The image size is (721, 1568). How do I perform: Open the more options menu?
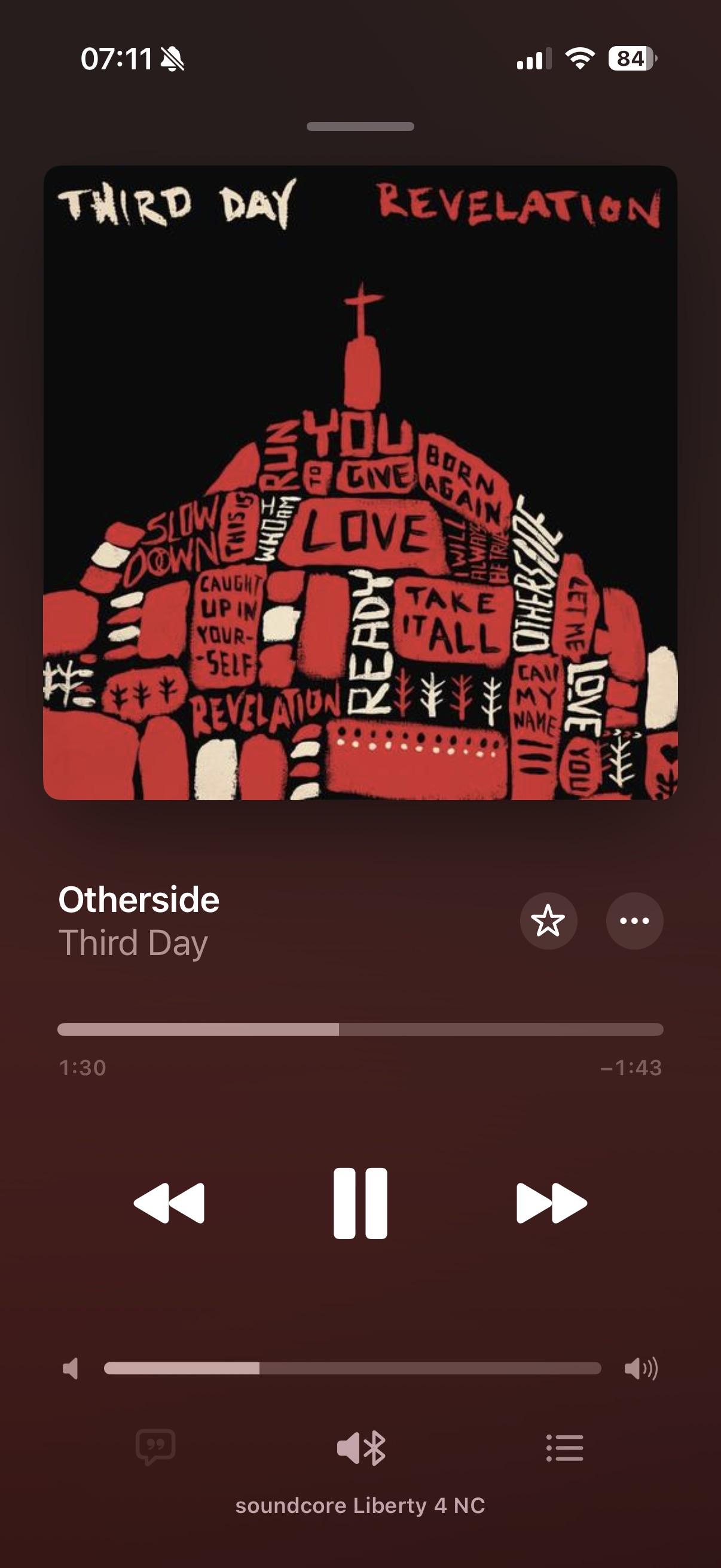pos(634,920)
